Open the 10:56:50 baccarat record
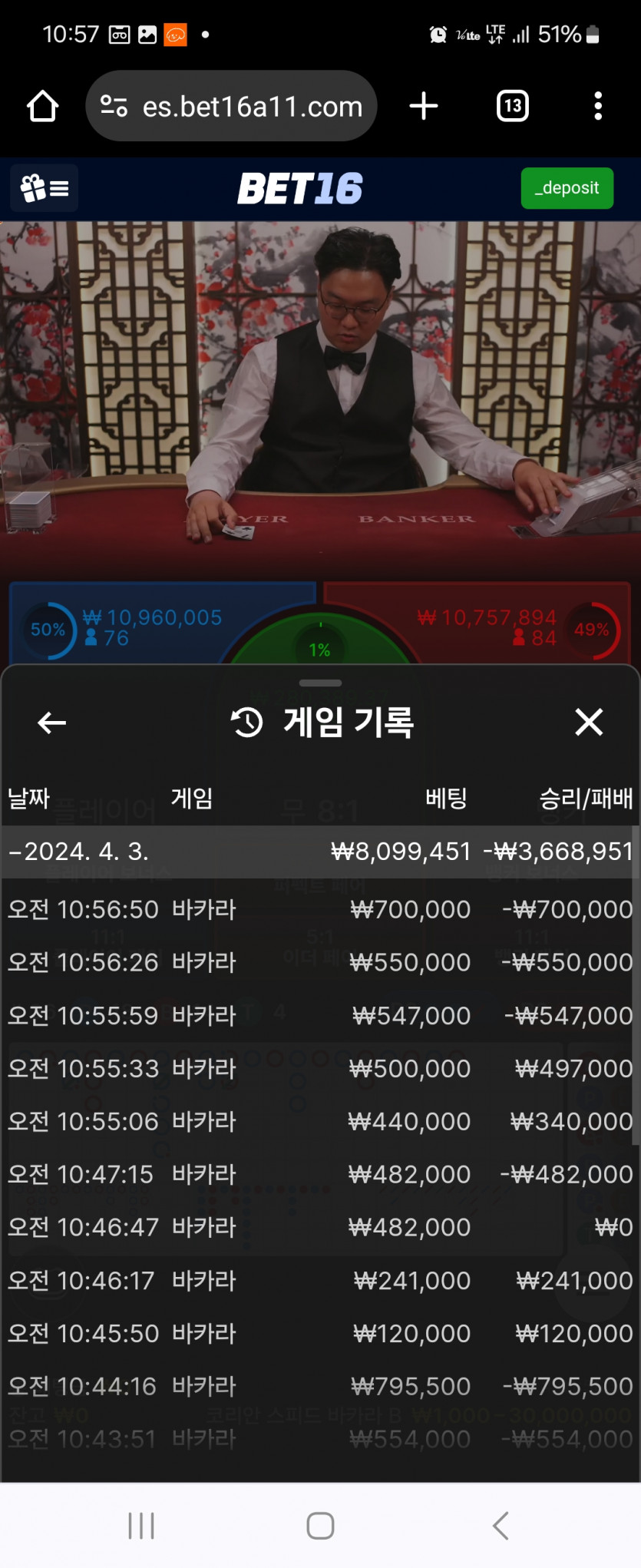The width and height of the screenshot is (641, 1568). tap(319, 910)
